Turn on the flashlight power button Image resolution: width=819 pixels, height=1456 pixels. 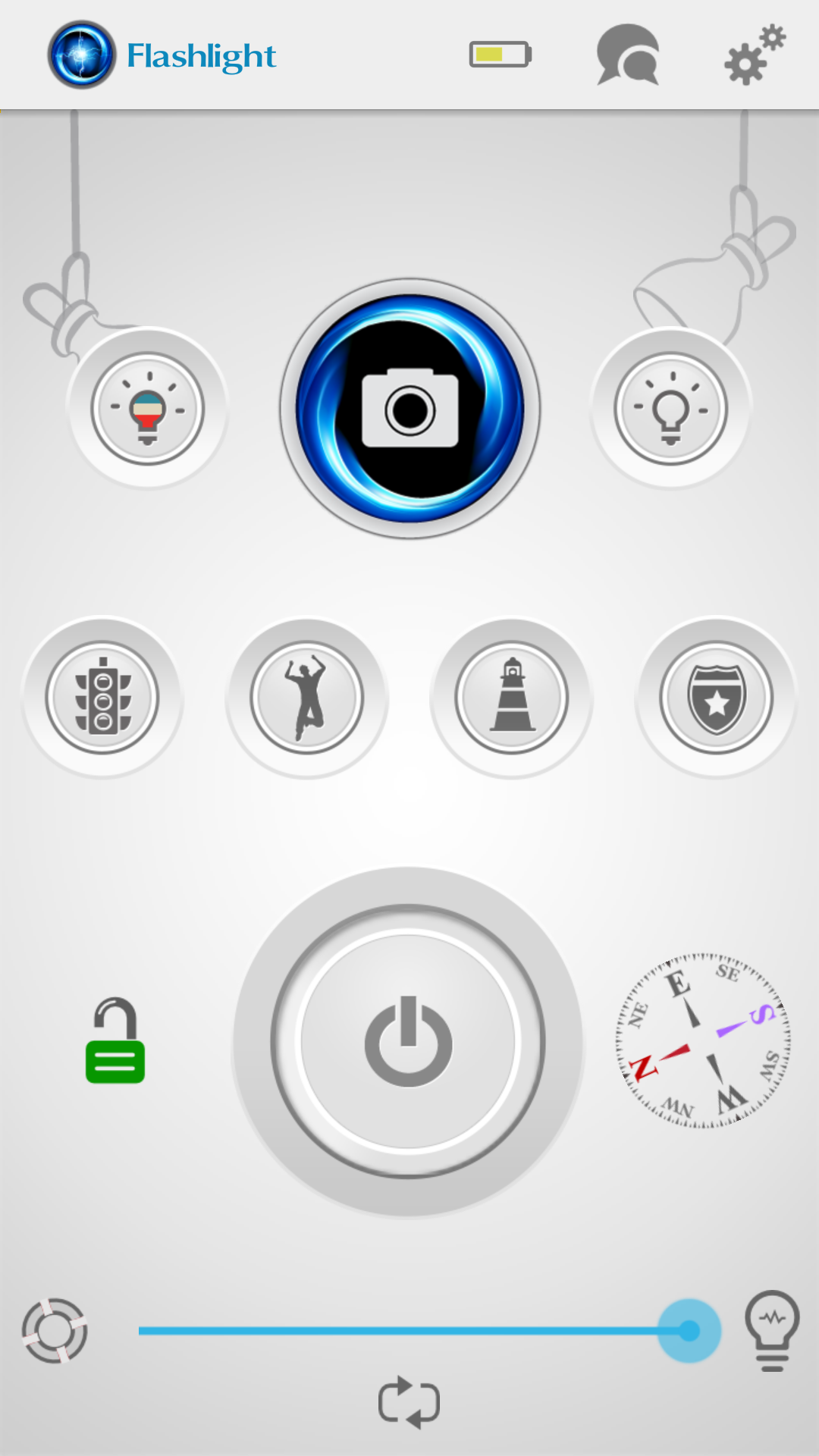point(409,1042)
